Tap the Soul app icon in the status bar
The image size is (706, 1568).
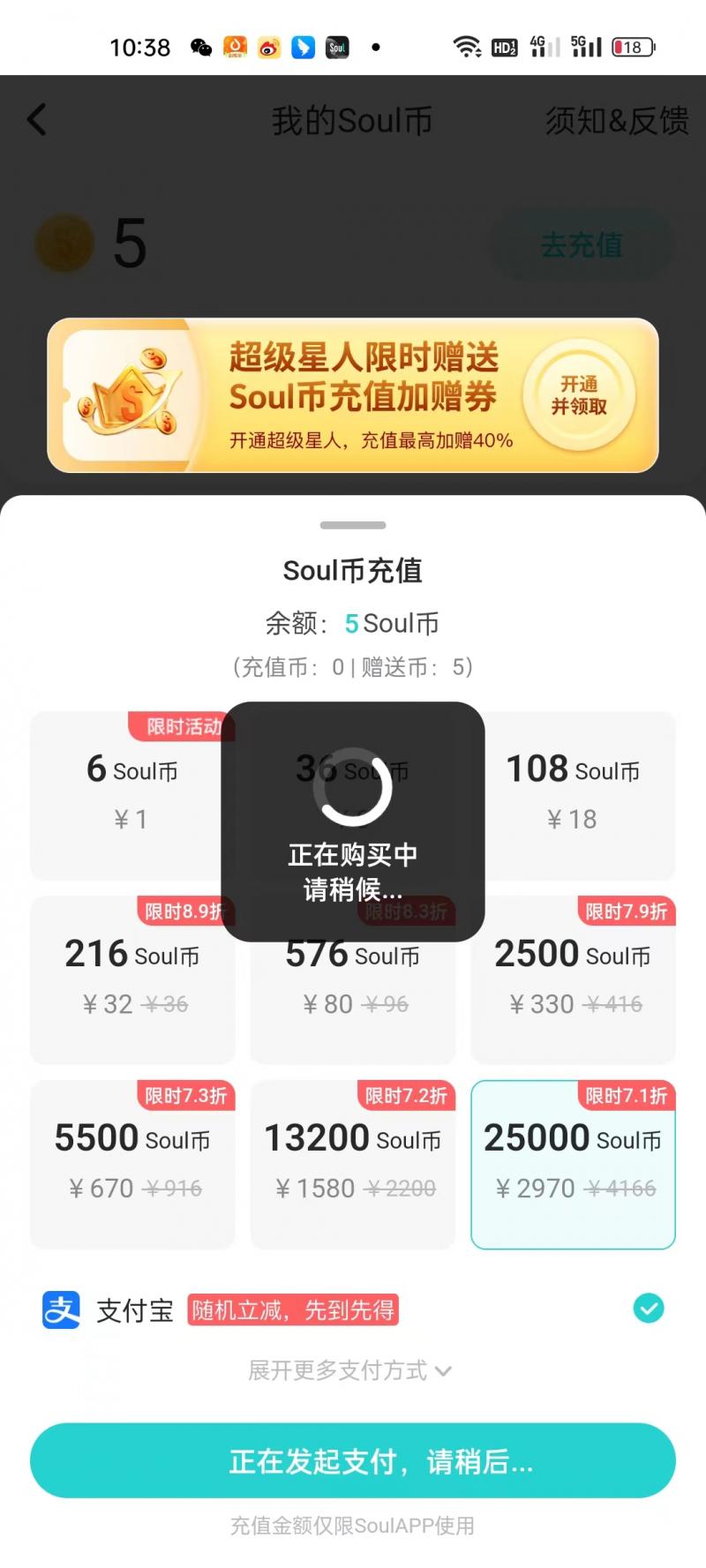336,47
